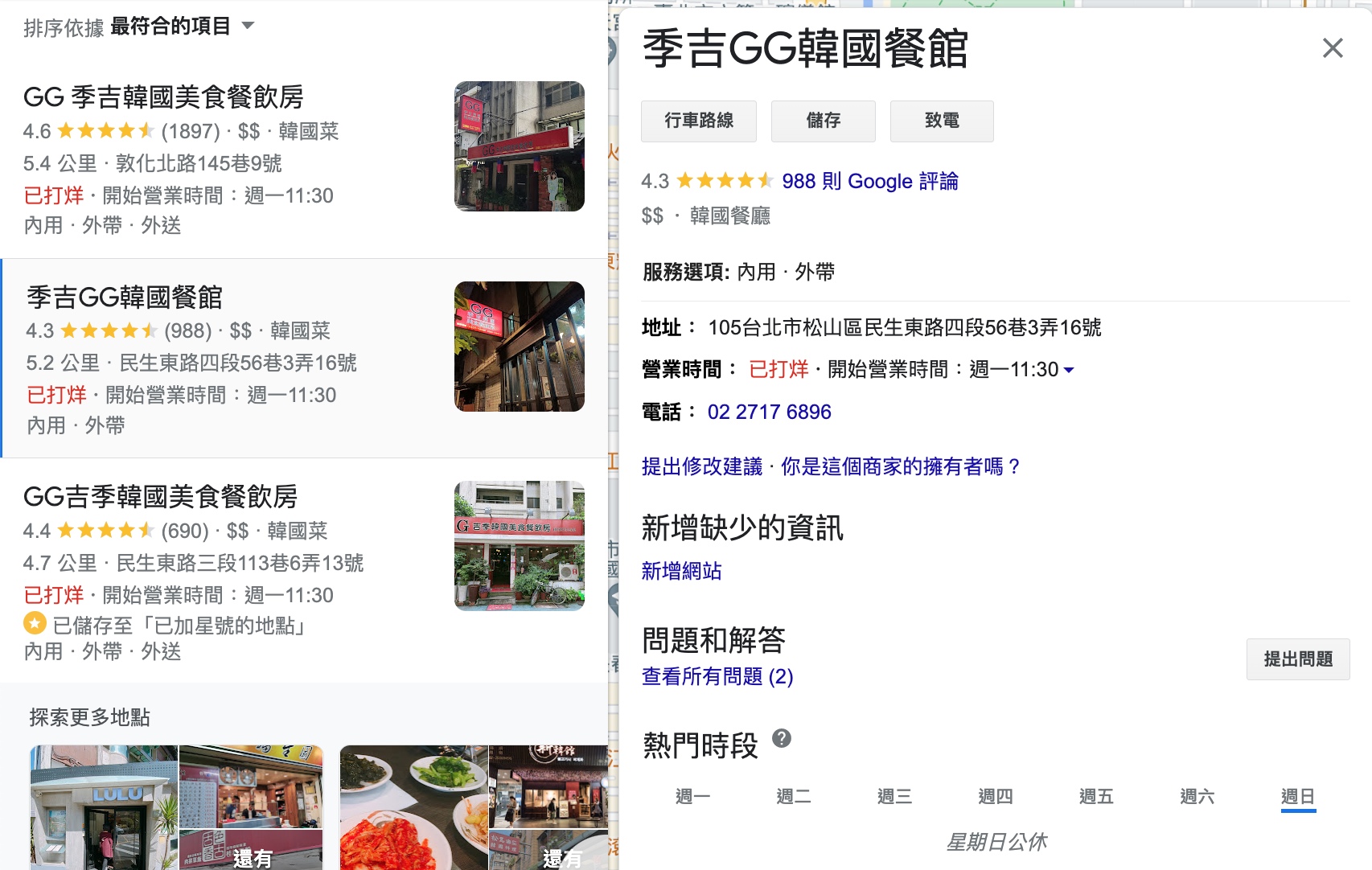Close the 季吉GG韓國餐館 detail panel
Image resolution: width=1372 pixels, height=870 pixels.
pyautogui.click(x=1333, y=48)
